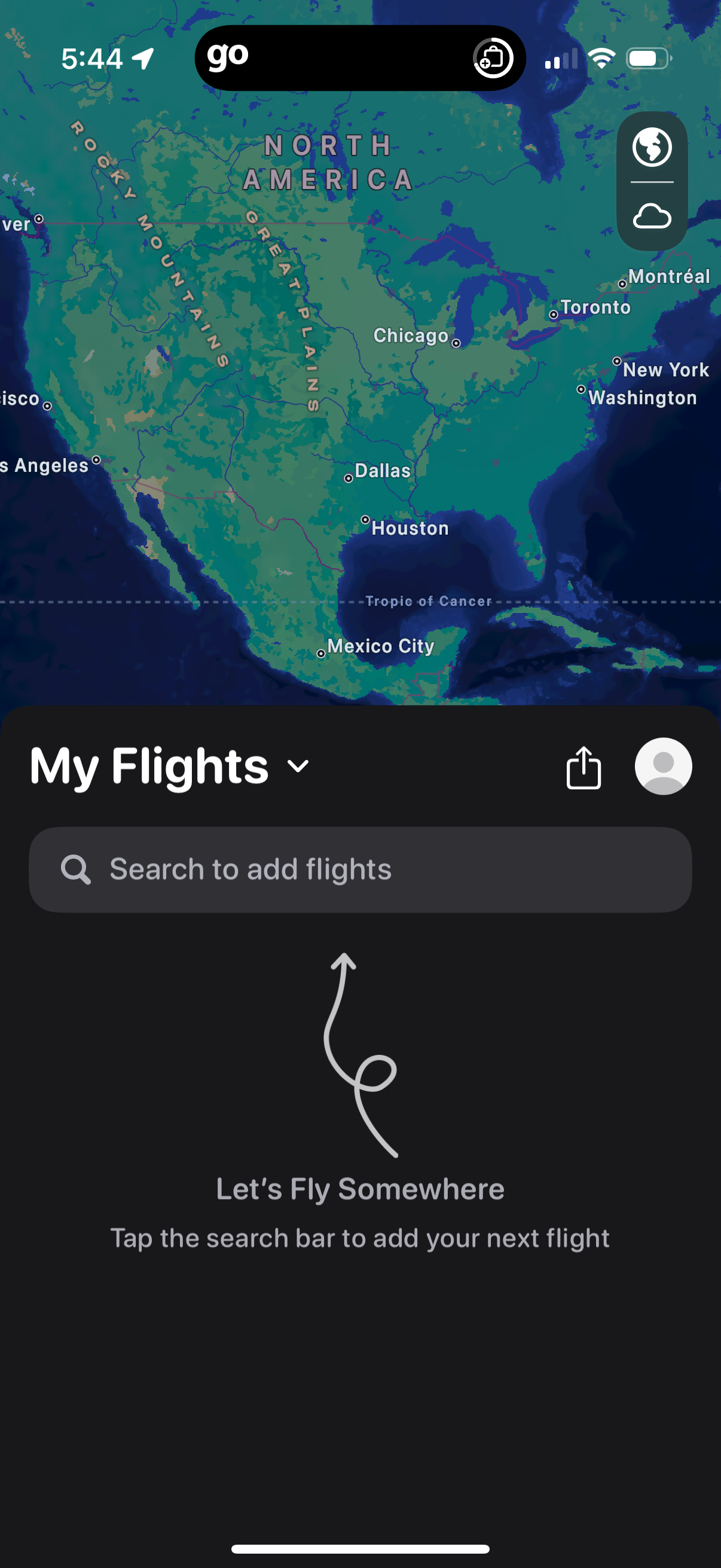Select the Montréal marker
This screenshot has width=721, height=1568.
[623, 283]
